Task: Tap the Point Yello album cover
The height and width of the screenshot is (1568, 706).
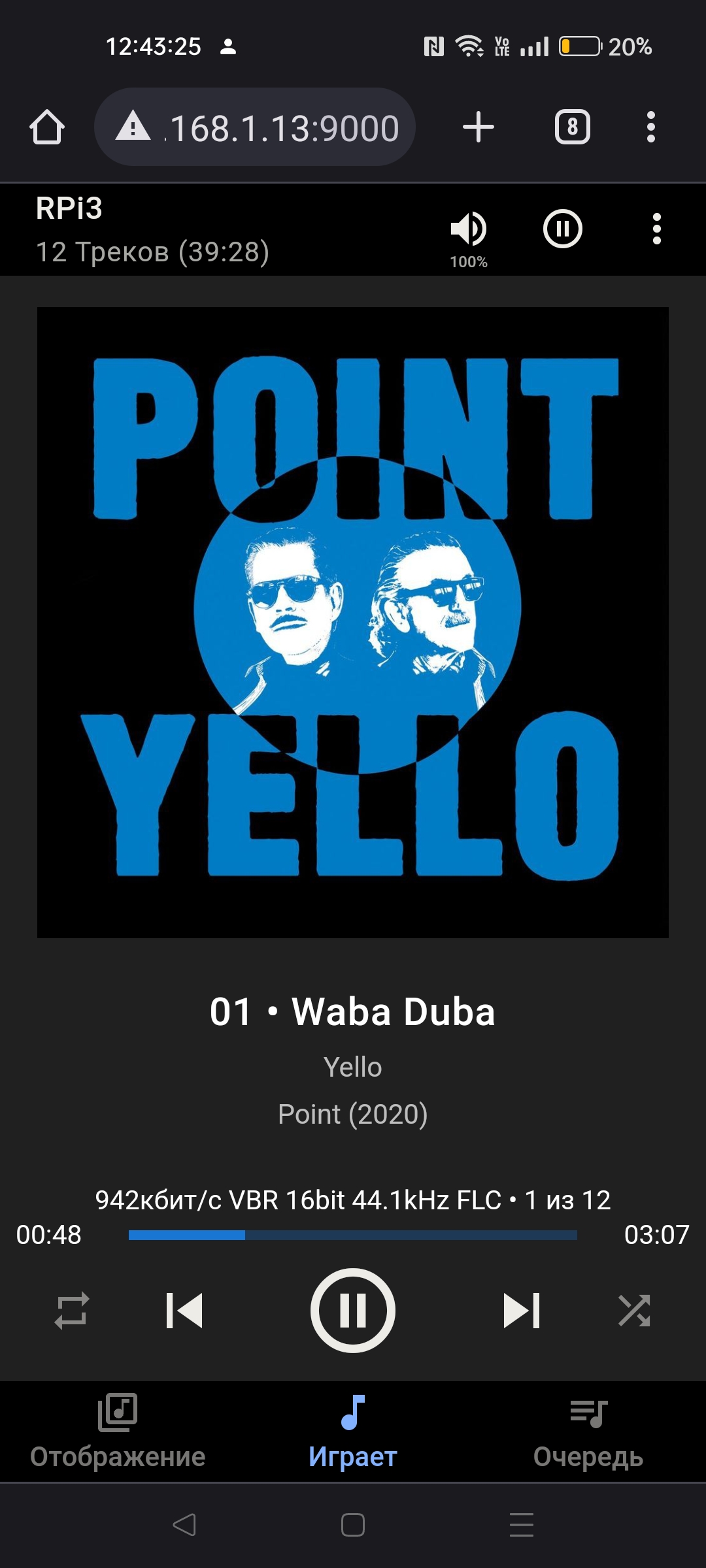Action: (353, 622)
